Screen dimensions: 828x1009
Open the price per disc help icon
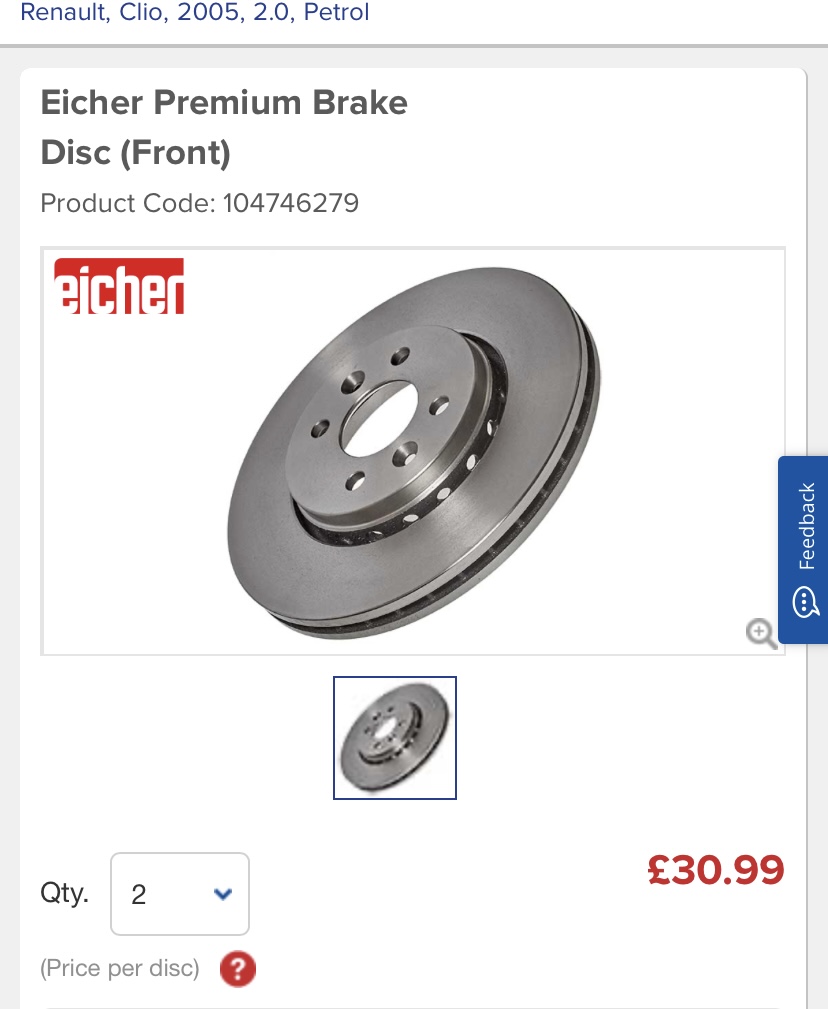(237, 969)
